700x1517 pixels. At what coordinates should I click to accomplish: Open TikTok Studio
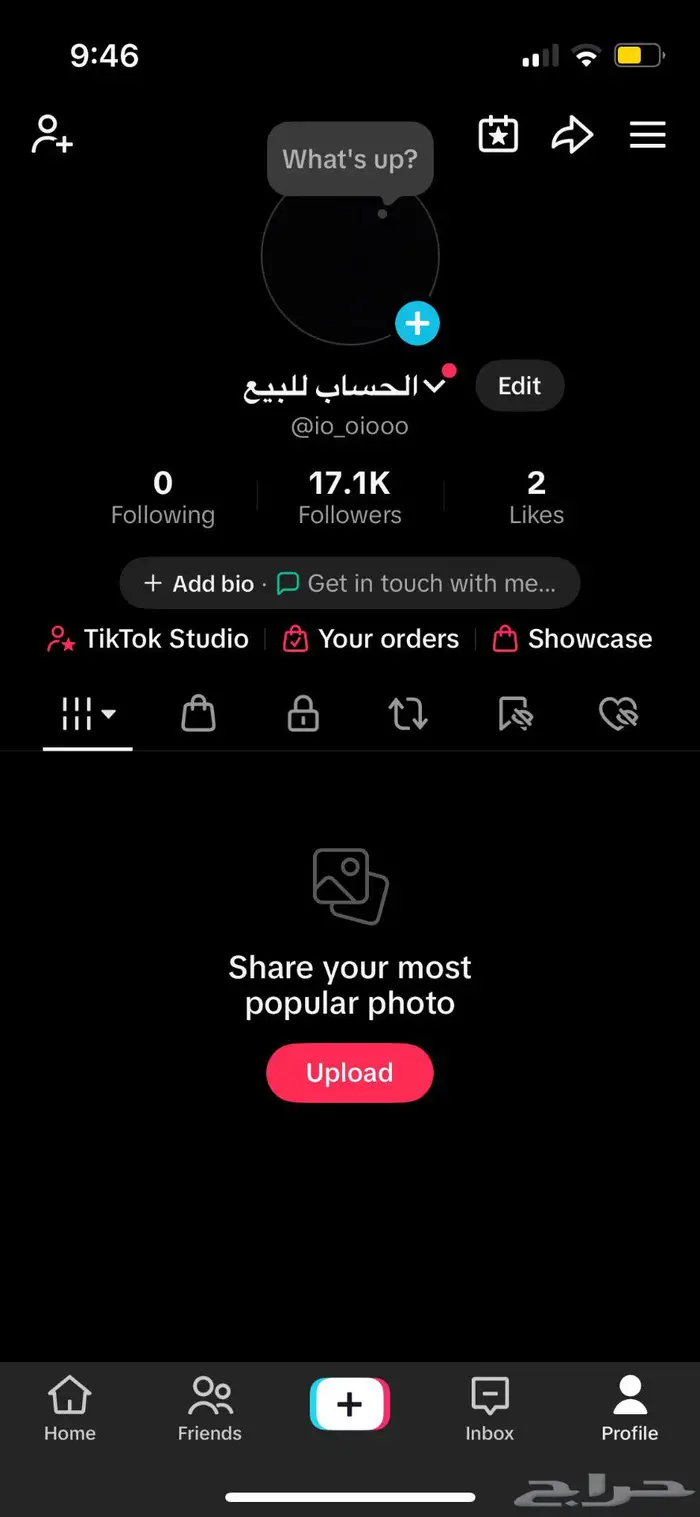[148, 639]
